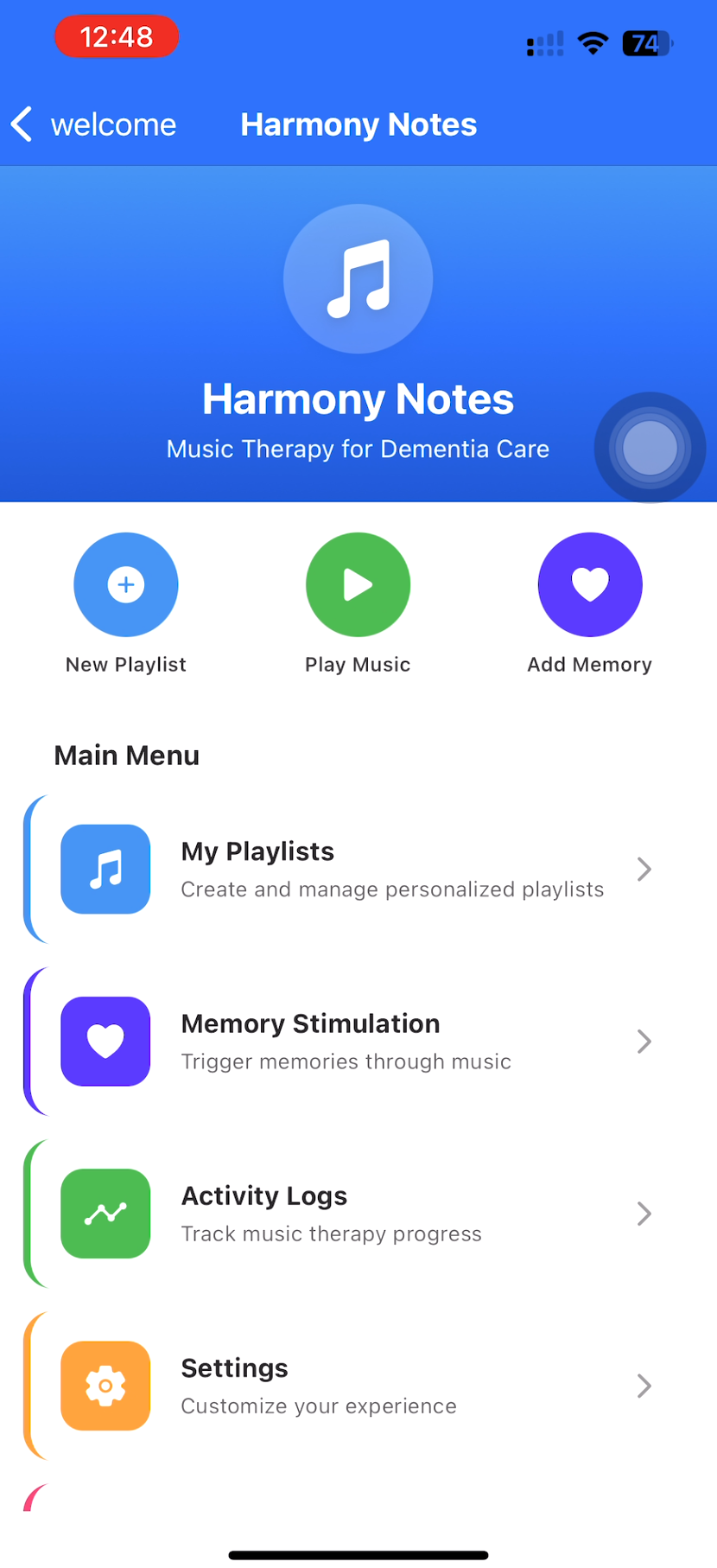This screenshot has height=1568, width=717.
Task: Open Settings to customize your experience
Action: click(358, 1386)
